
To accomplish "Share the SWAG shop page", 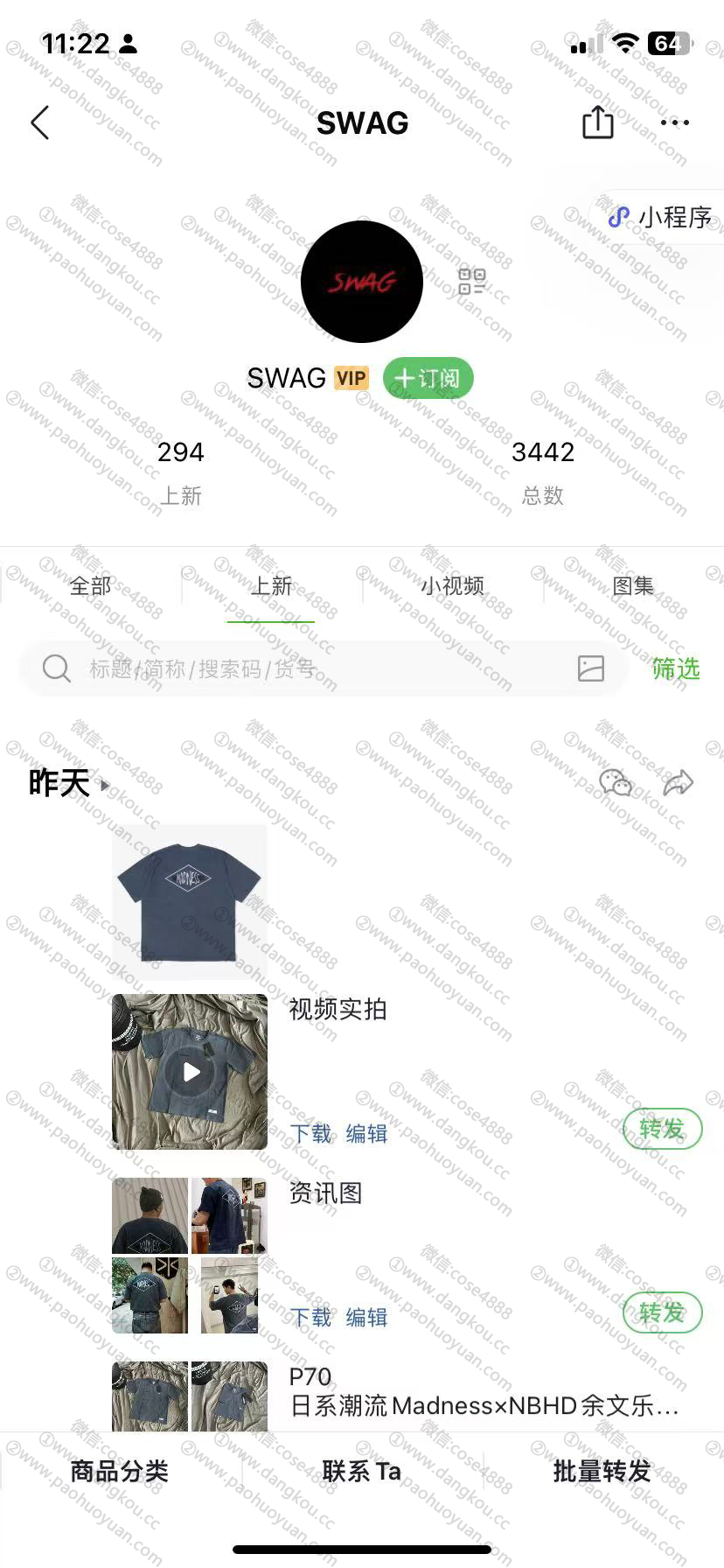I will (598, 122).
